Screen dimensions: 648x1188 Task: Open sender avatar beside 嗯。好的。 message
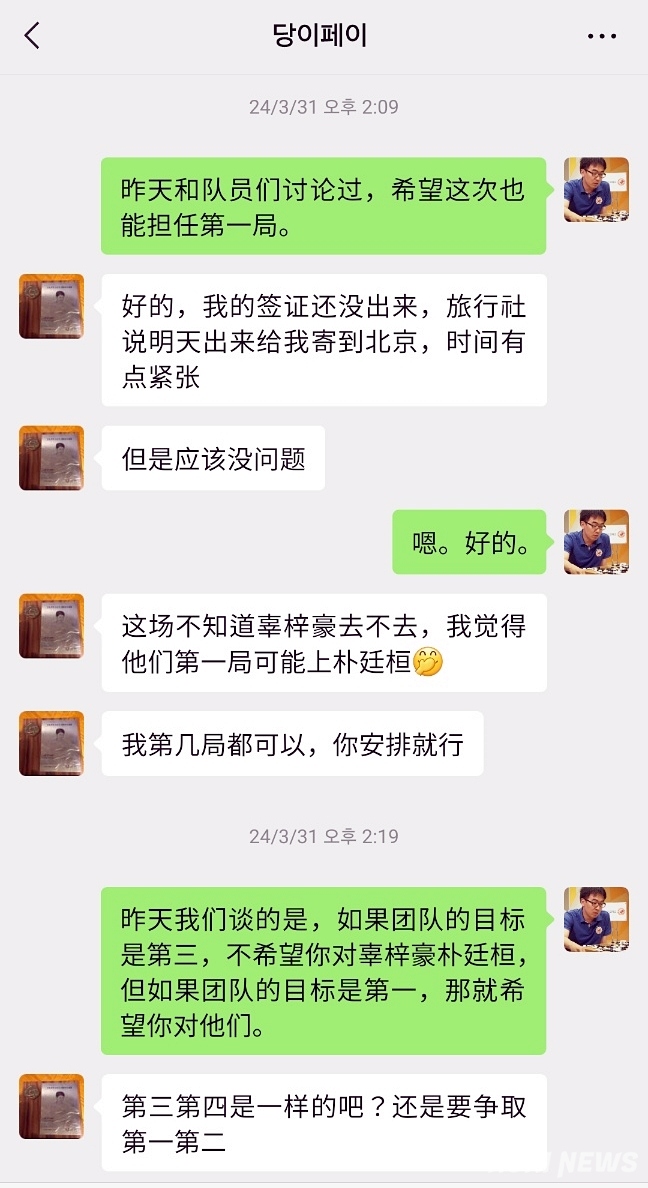596,542
